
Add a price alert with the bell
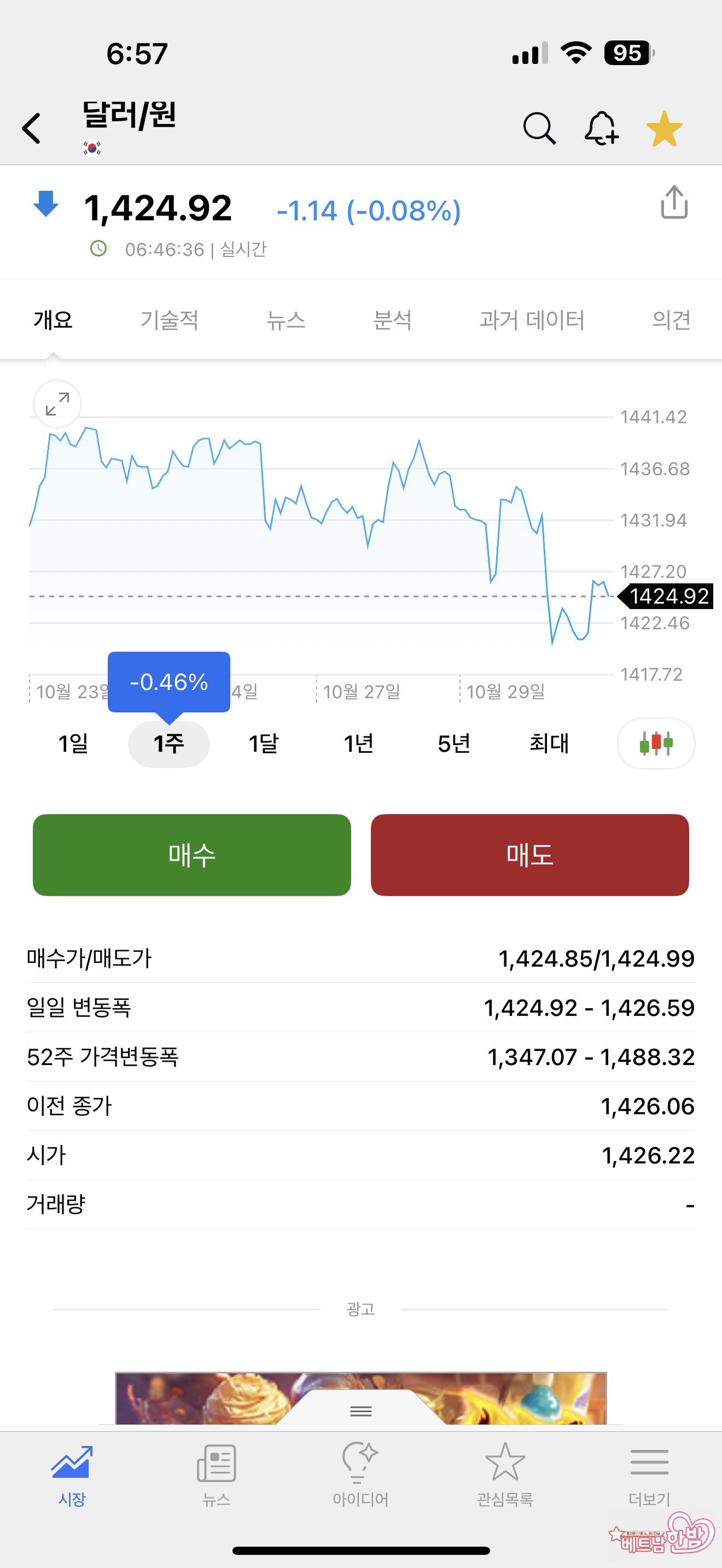point(602,128)
